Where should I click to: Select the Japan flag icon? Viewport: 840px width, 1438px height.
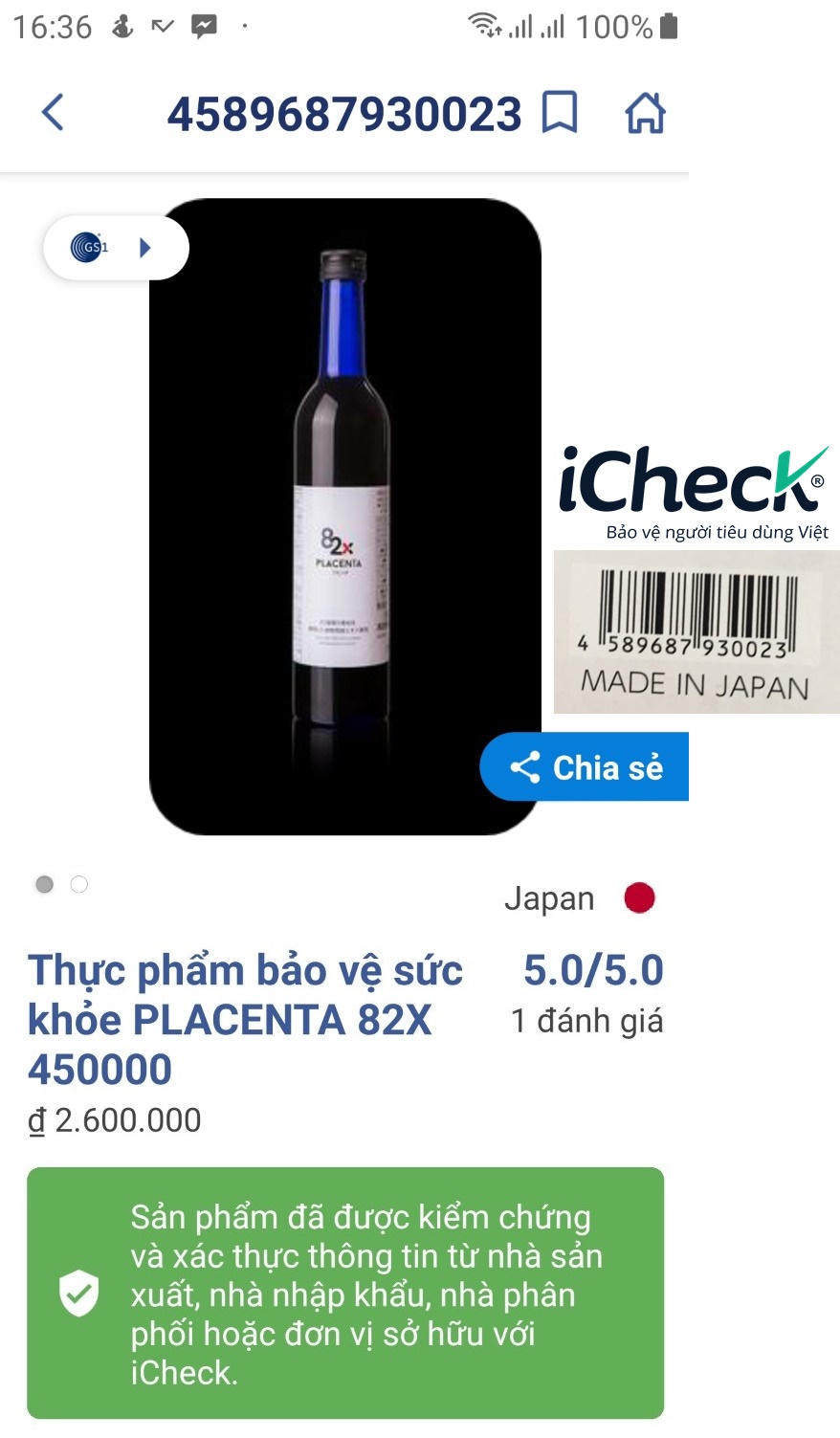click(x=639, y=897)
